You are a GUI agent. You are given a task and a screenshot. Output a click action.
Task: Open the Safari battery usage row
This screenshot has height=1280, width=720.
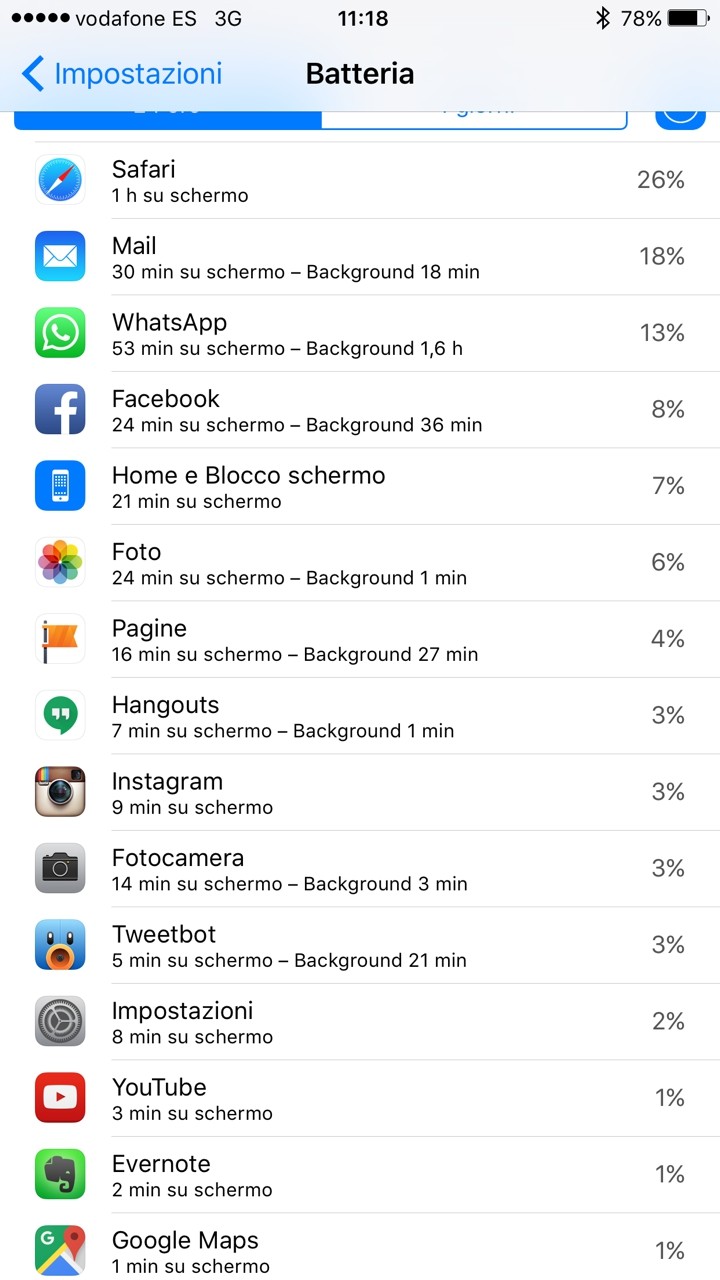click(360, 181)
